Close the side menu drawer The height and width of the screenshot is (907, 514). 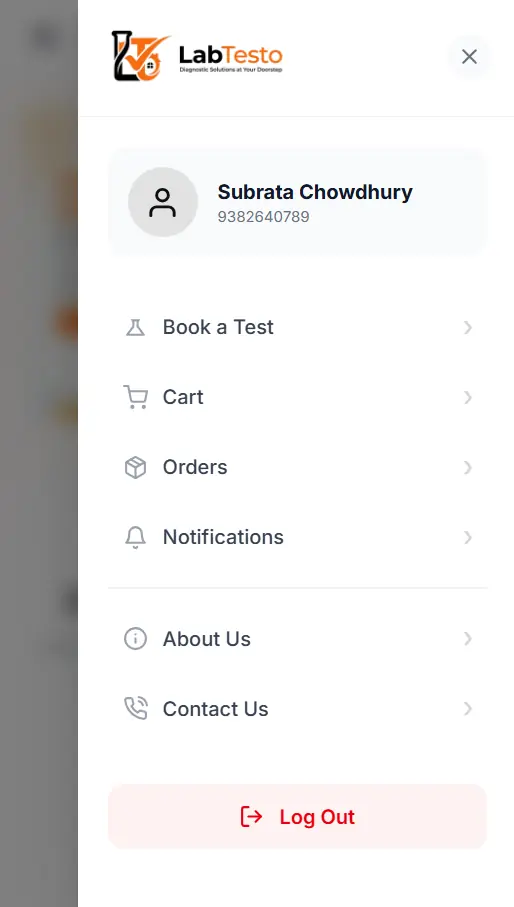[469, 57]
